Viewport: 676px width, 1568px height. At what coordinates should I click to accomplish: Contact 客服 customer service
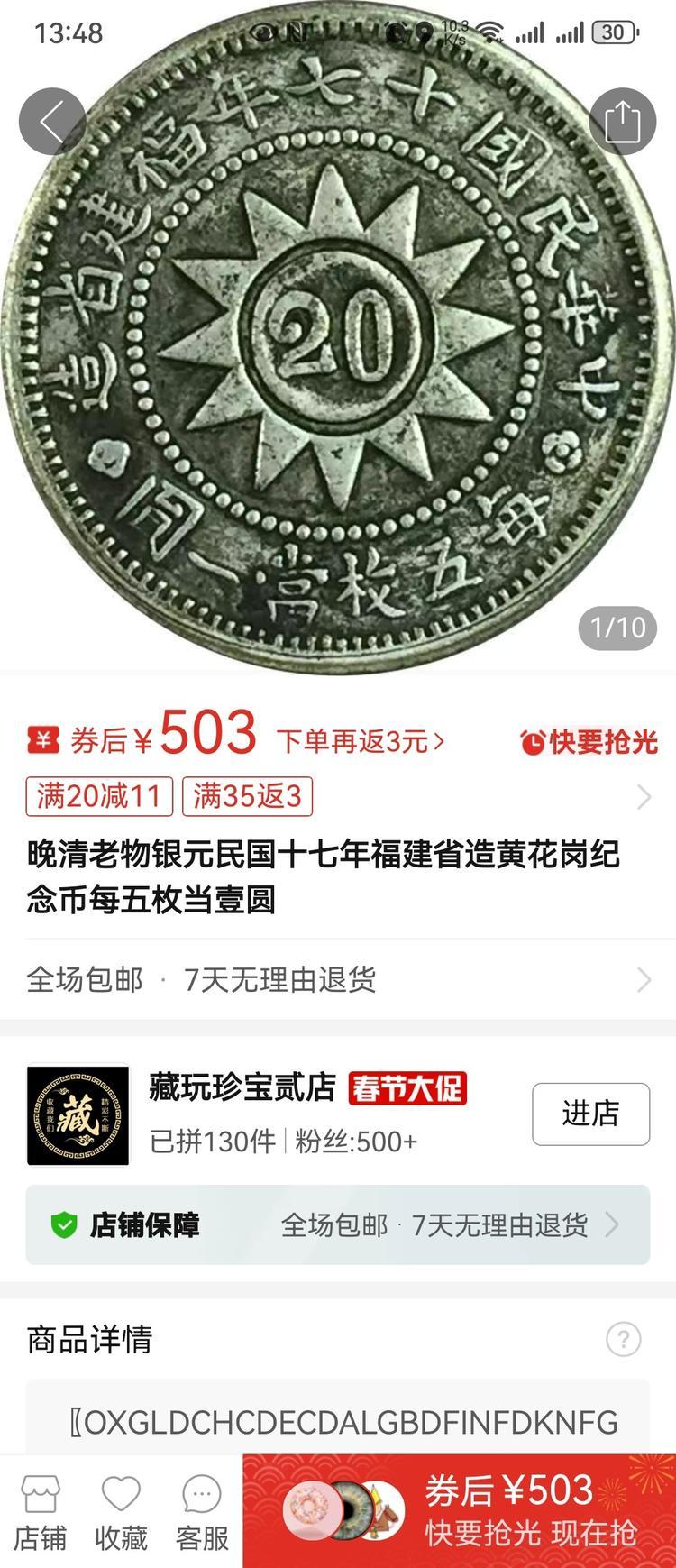tap(202, 1514)
